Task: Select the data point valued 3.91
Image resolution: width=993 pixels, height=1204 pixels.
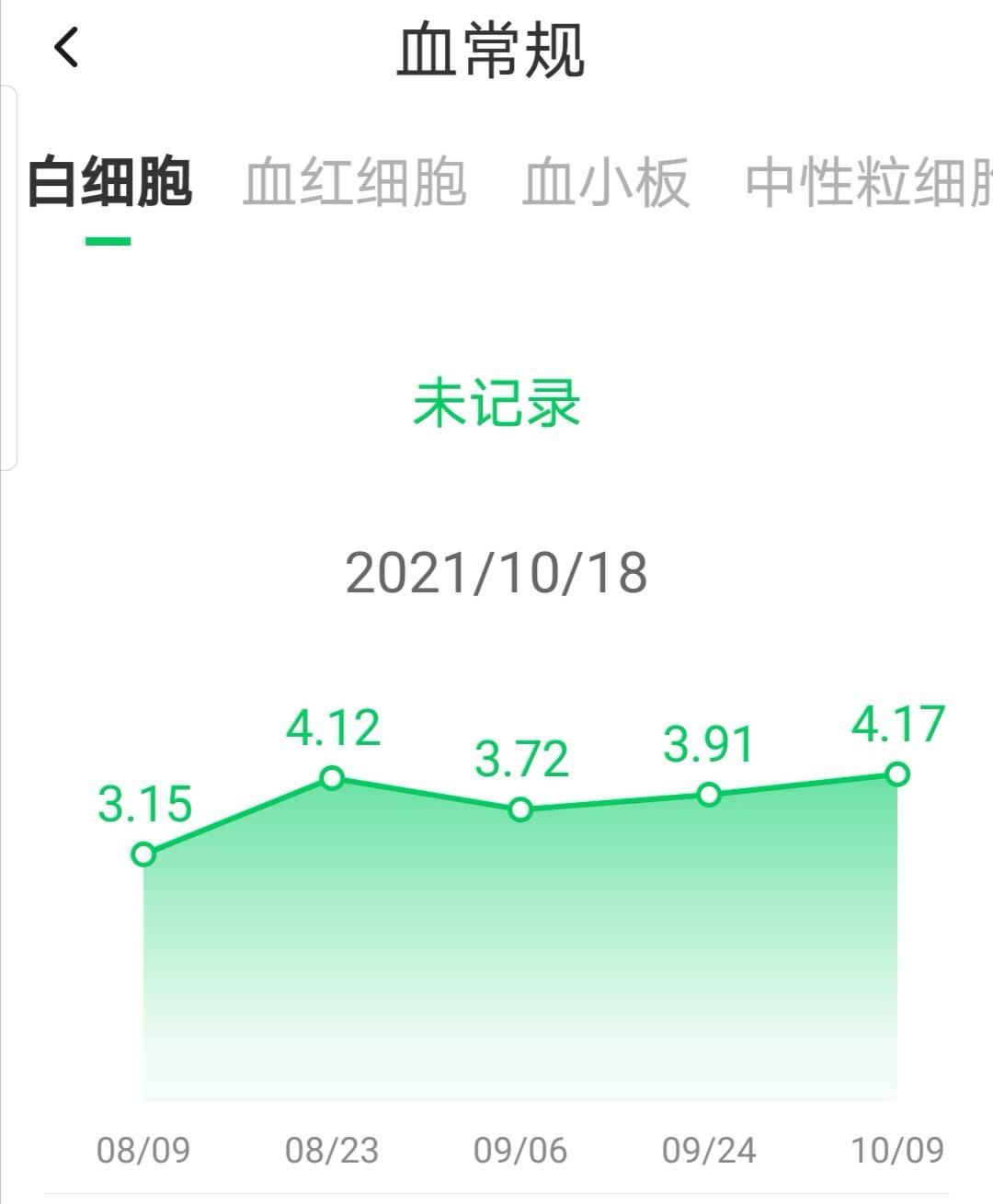Action: click(x=708, y=793)
